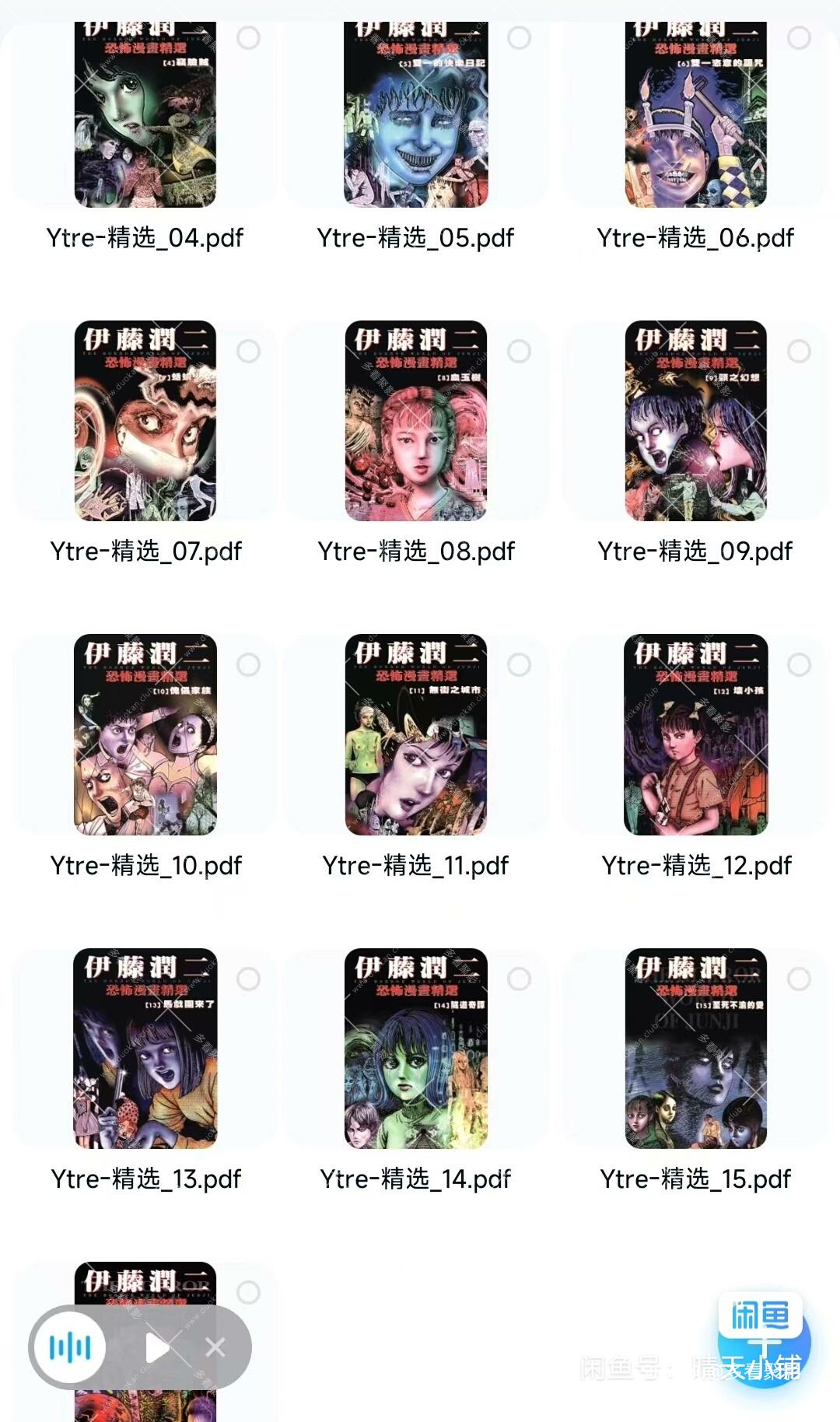Open Ytre-精选_06.pdf file
840x1422 pixels.
[695, 117]
